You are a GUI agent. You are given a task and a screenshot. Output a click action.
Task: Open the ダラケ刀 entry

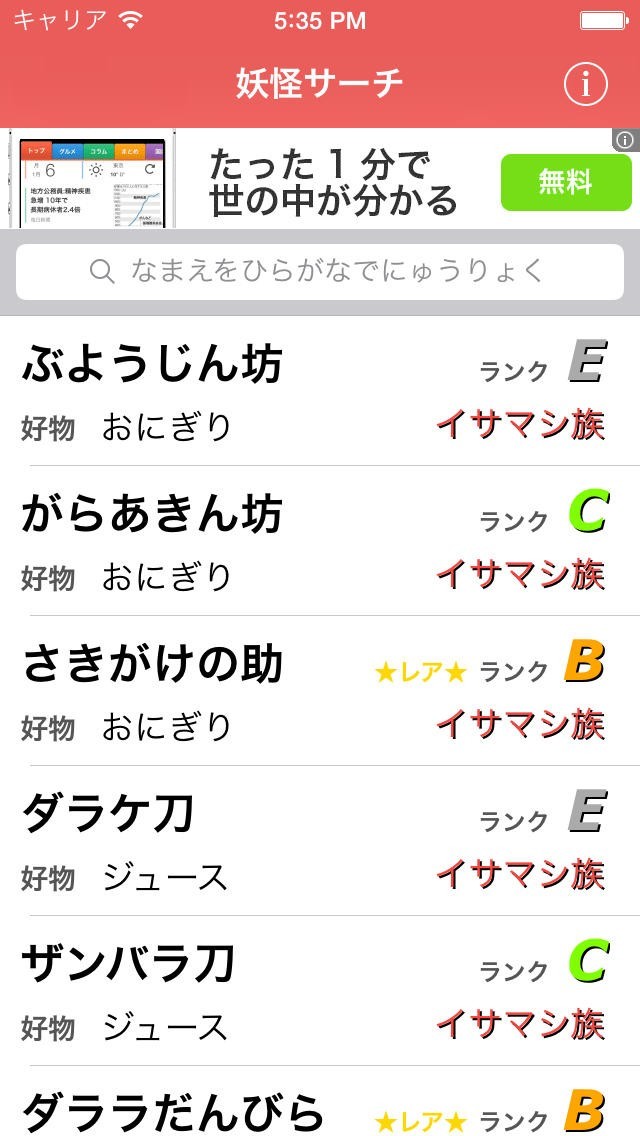pyautogui.click(x=320, y=841)
